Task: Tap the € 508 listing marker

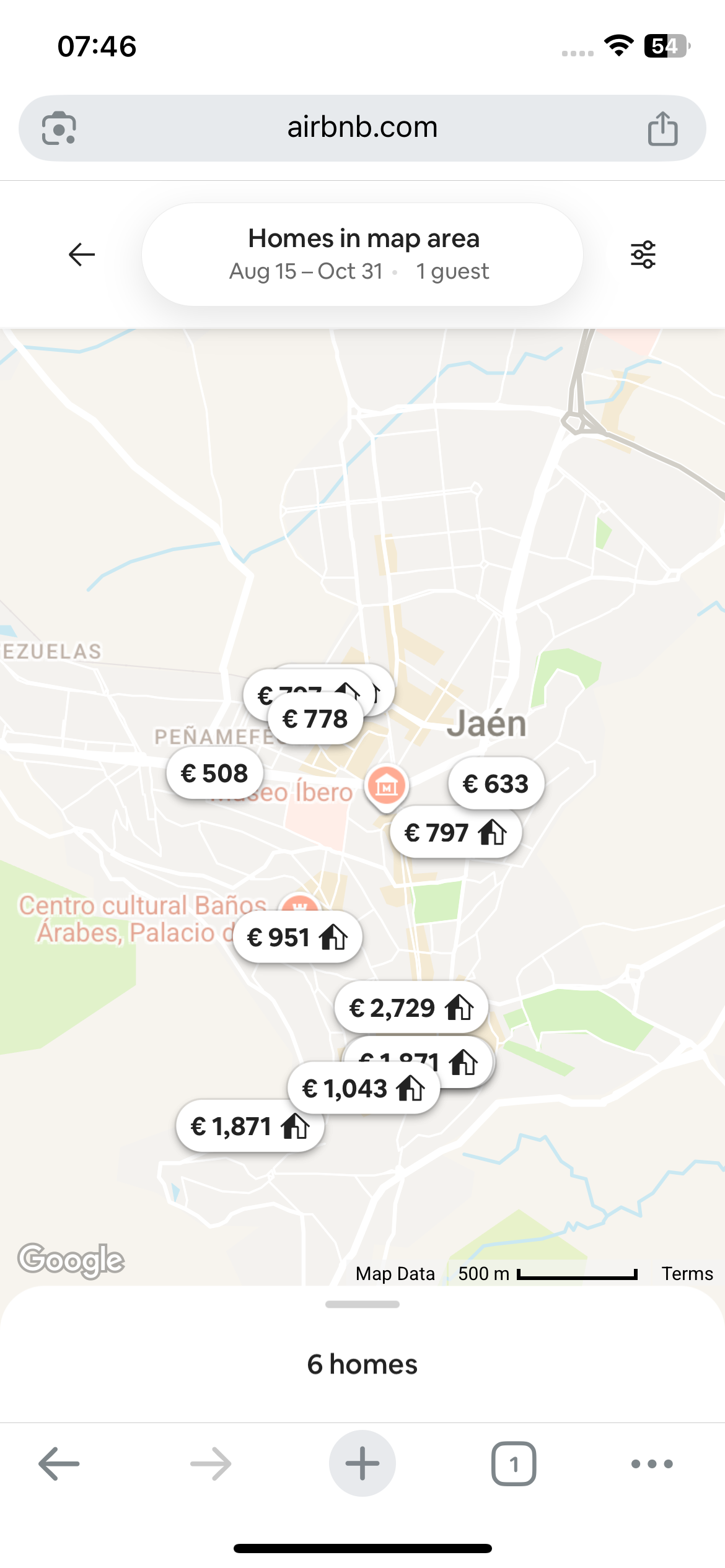Action: pos(214,773)
